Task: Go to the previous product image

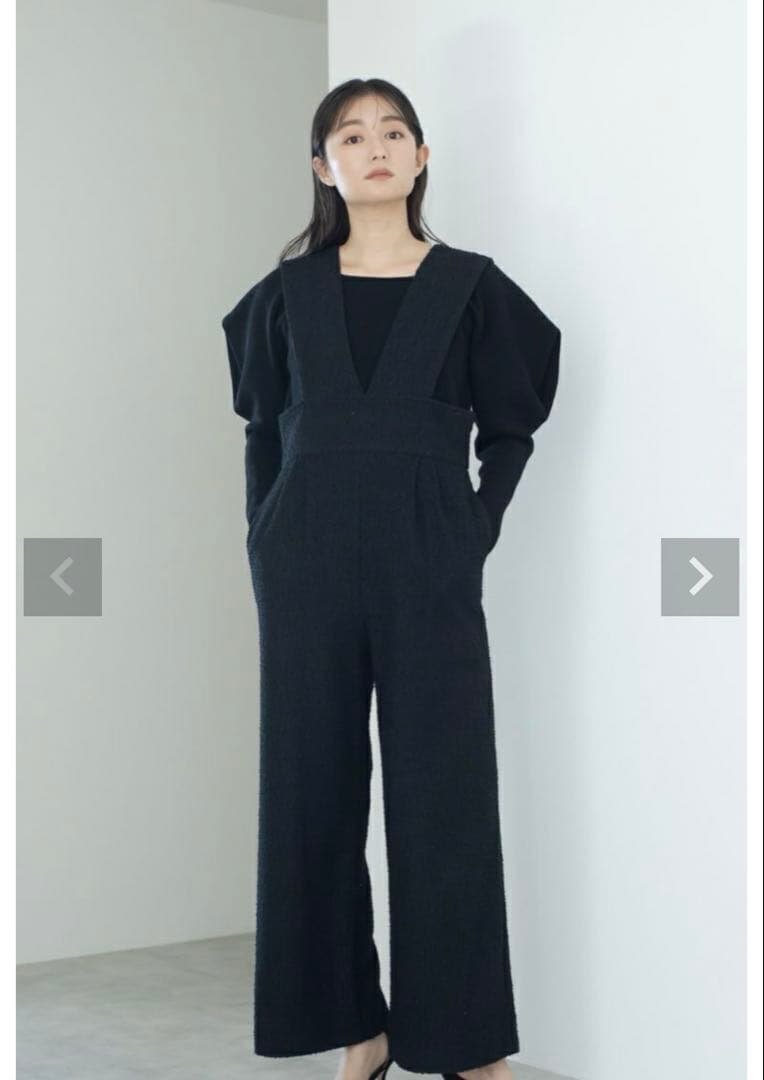Action: (62, 577)
